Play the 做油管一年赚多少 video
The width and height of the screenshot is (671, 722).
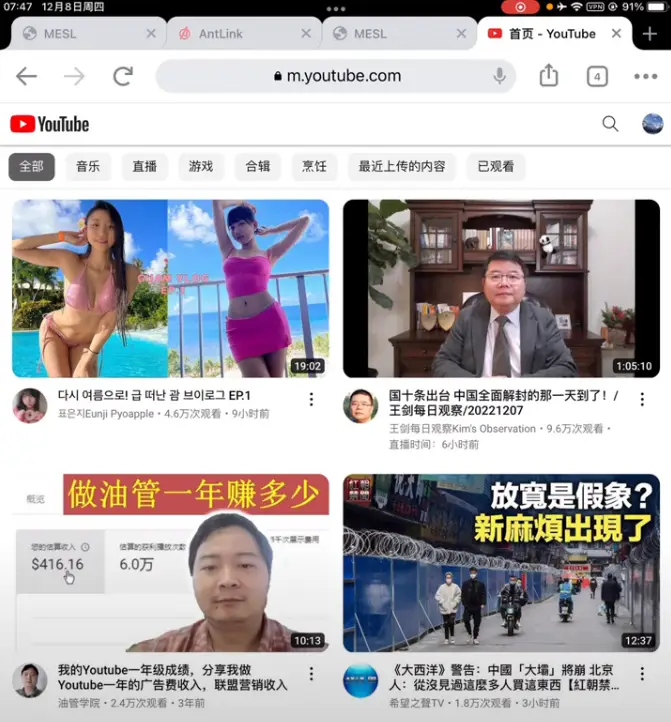[x=170, y=563]
